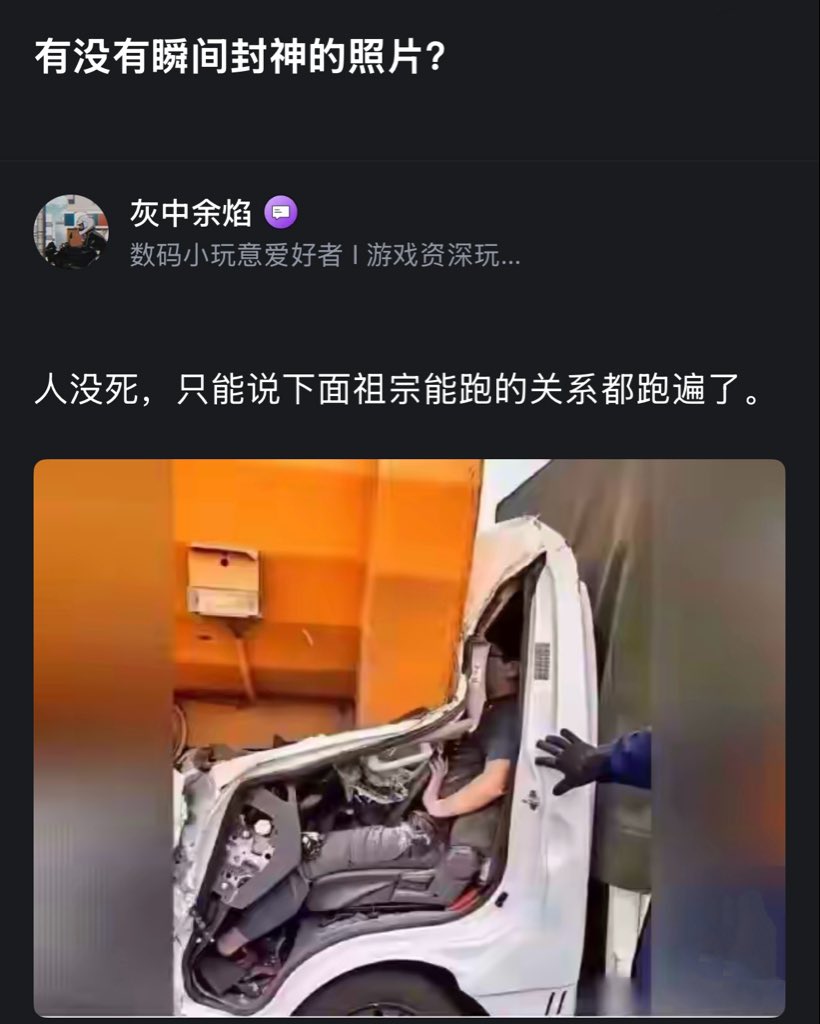Image resolution: width=820 pixels, height=1024 pixels.
Task: Open the question title about 封神 photos
Action: click(240, 57)
